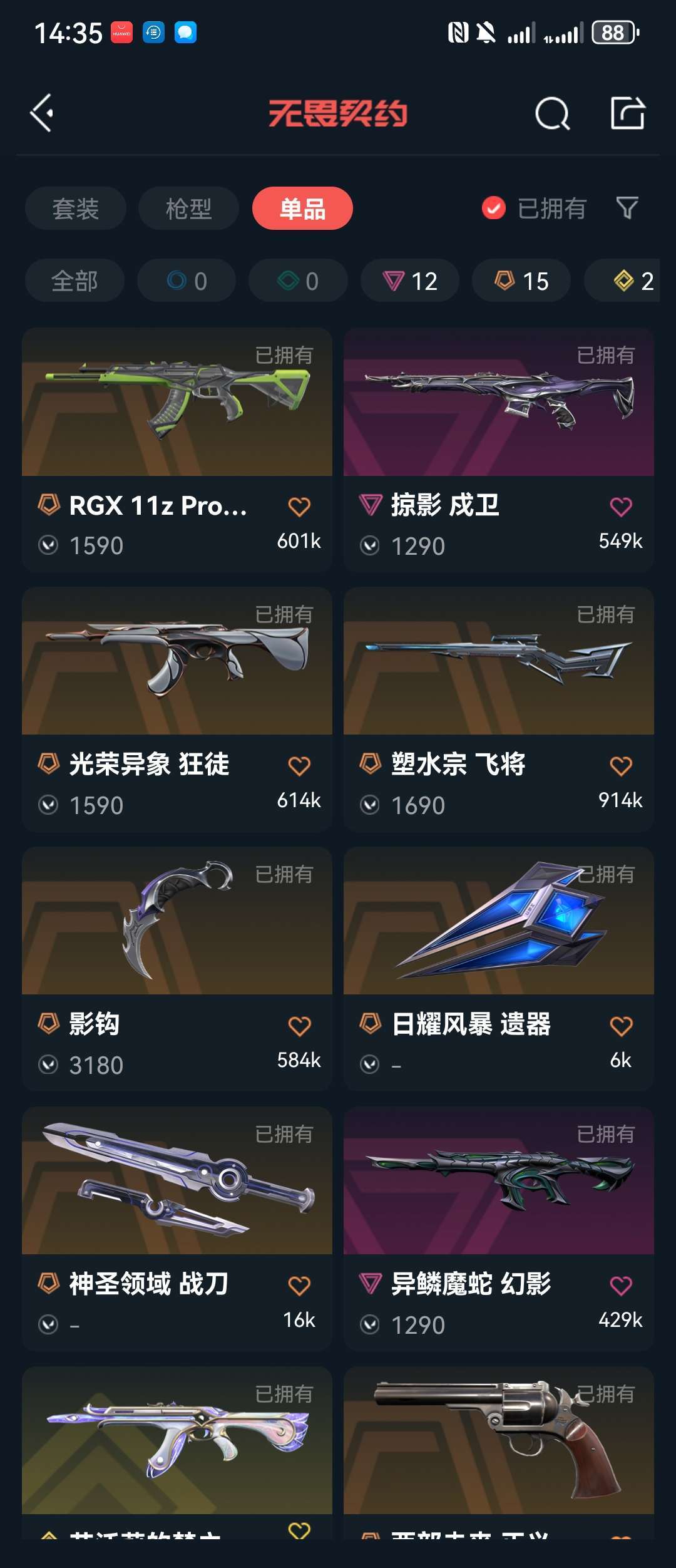Filter by the purple tier chip with 12
This screenshot has width=676, height=1568.
[410, 281]
